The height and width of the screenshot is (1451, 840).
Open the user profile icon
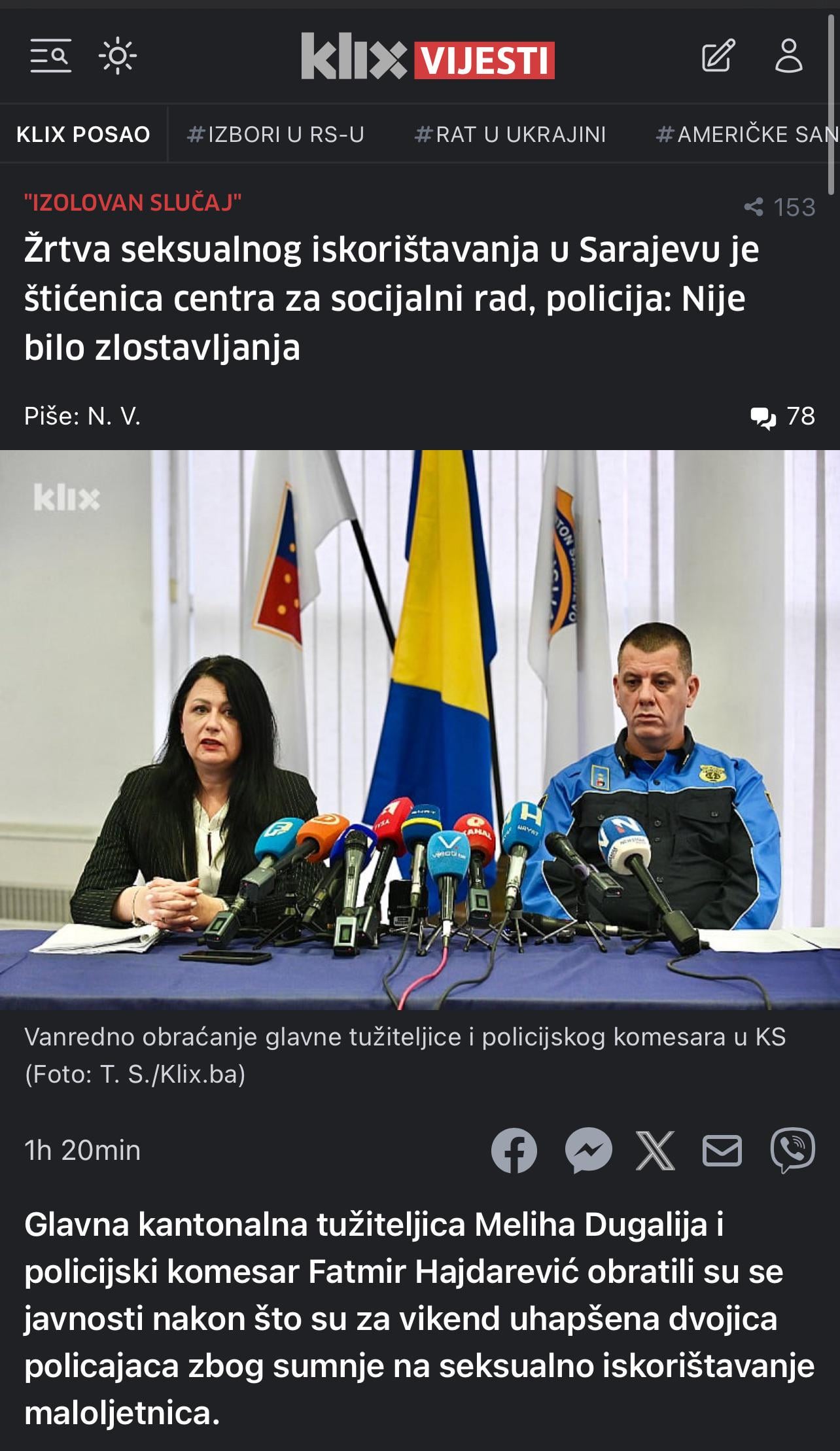tap(788, 56)
